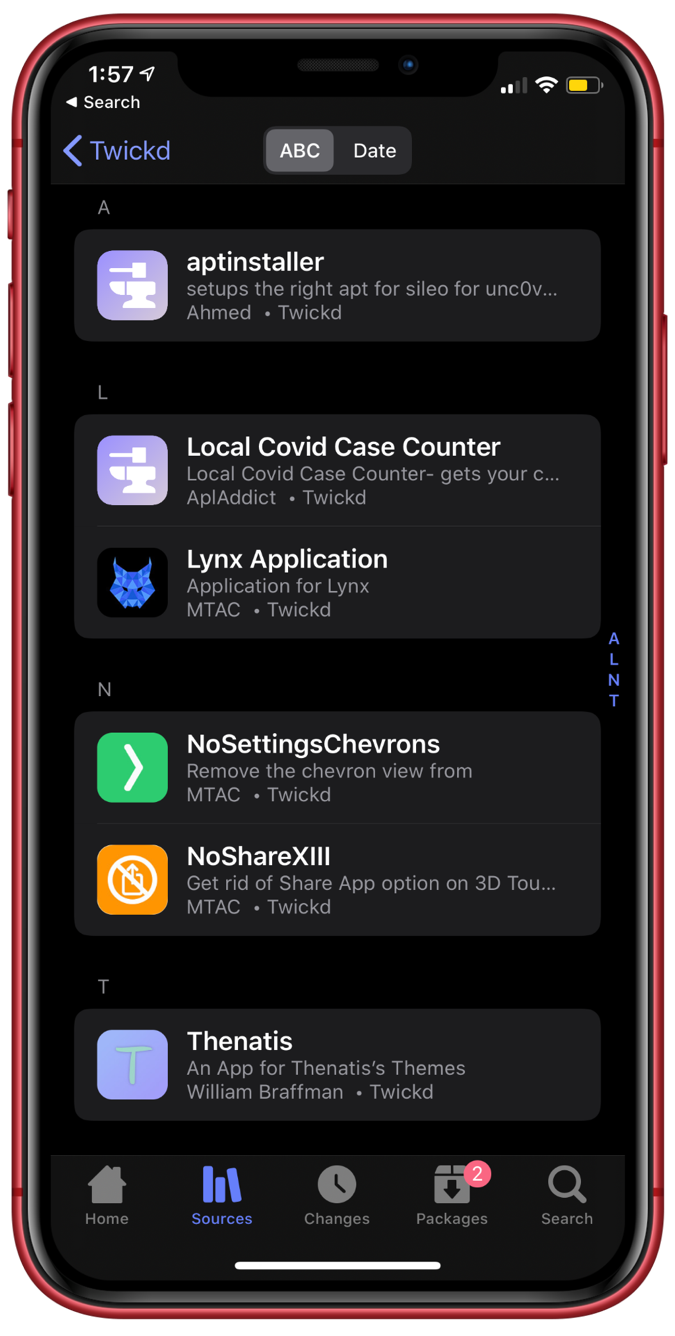
Task: View the Thenatis package
Action: click(337, 1065)
